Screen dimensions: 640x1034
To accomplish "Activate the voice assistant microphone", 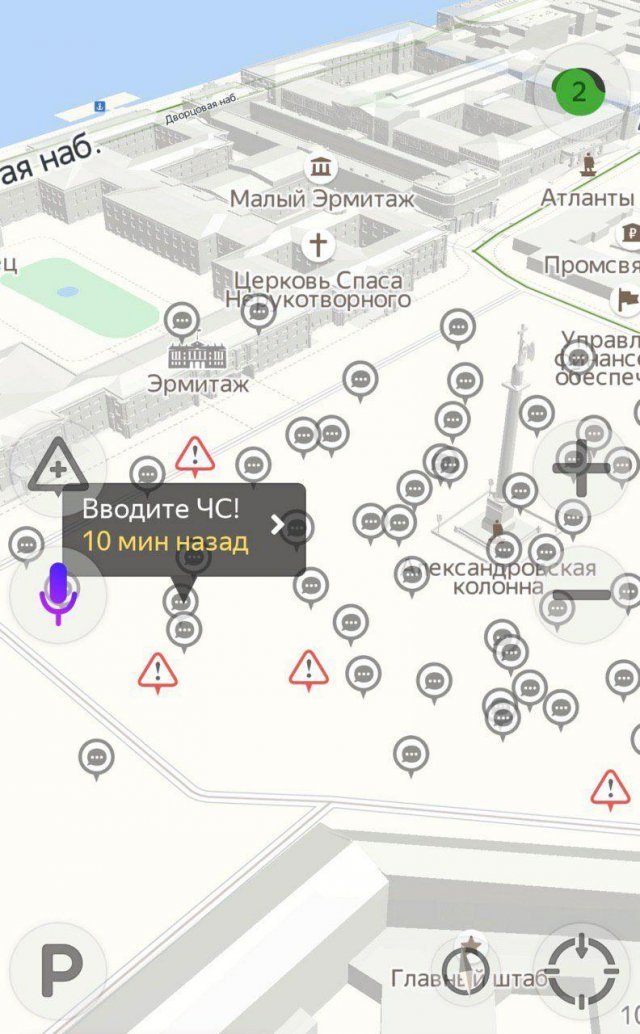I will 58,594.
